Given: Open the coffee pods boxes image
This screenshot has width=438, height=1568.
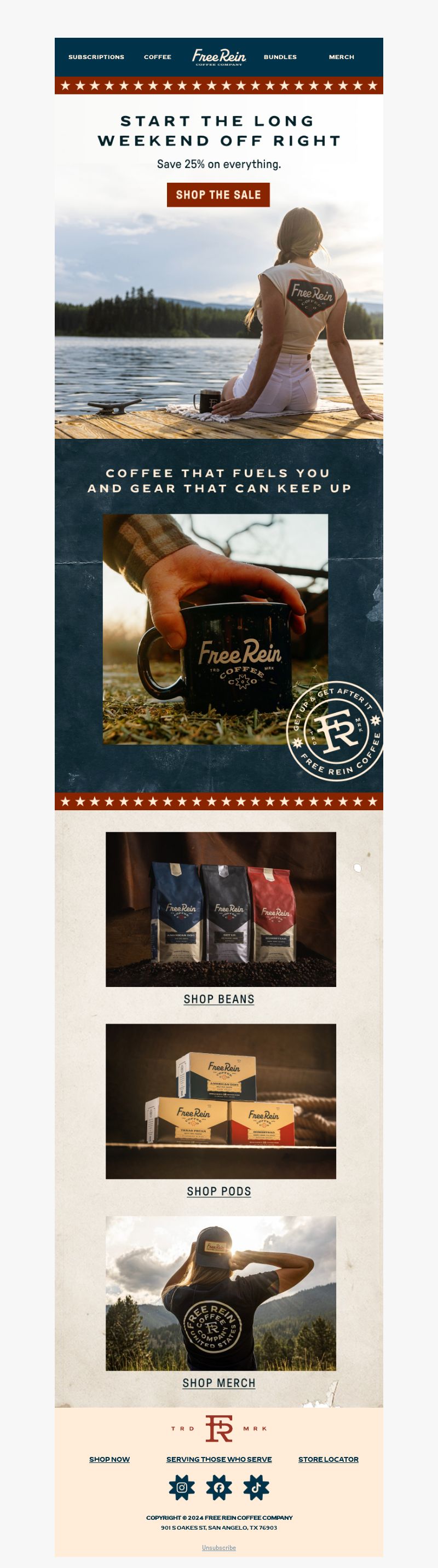Looking at the screenshot, I should [221, 1101].
